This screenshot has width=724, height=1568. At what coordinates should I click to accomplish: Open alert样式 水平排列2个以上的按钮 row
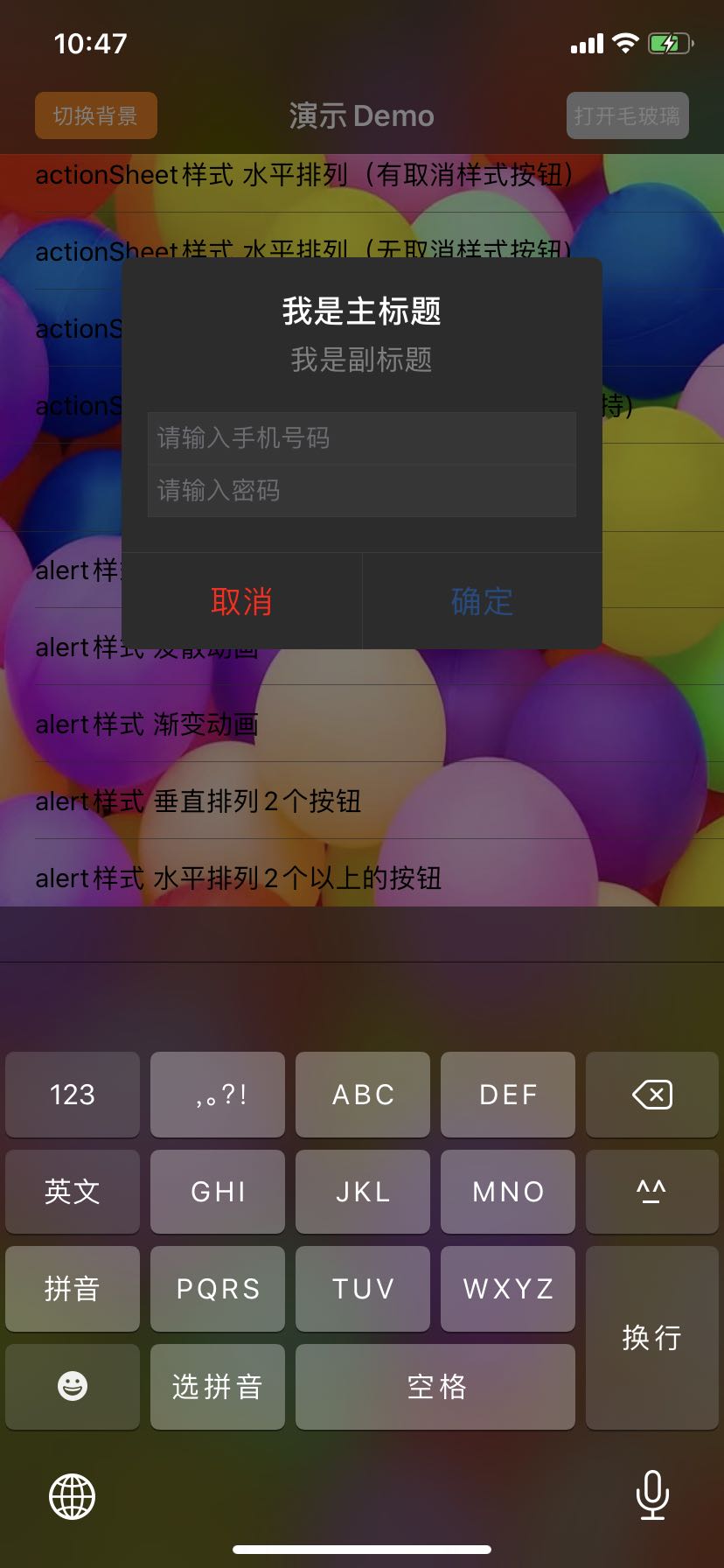point(262,878)
